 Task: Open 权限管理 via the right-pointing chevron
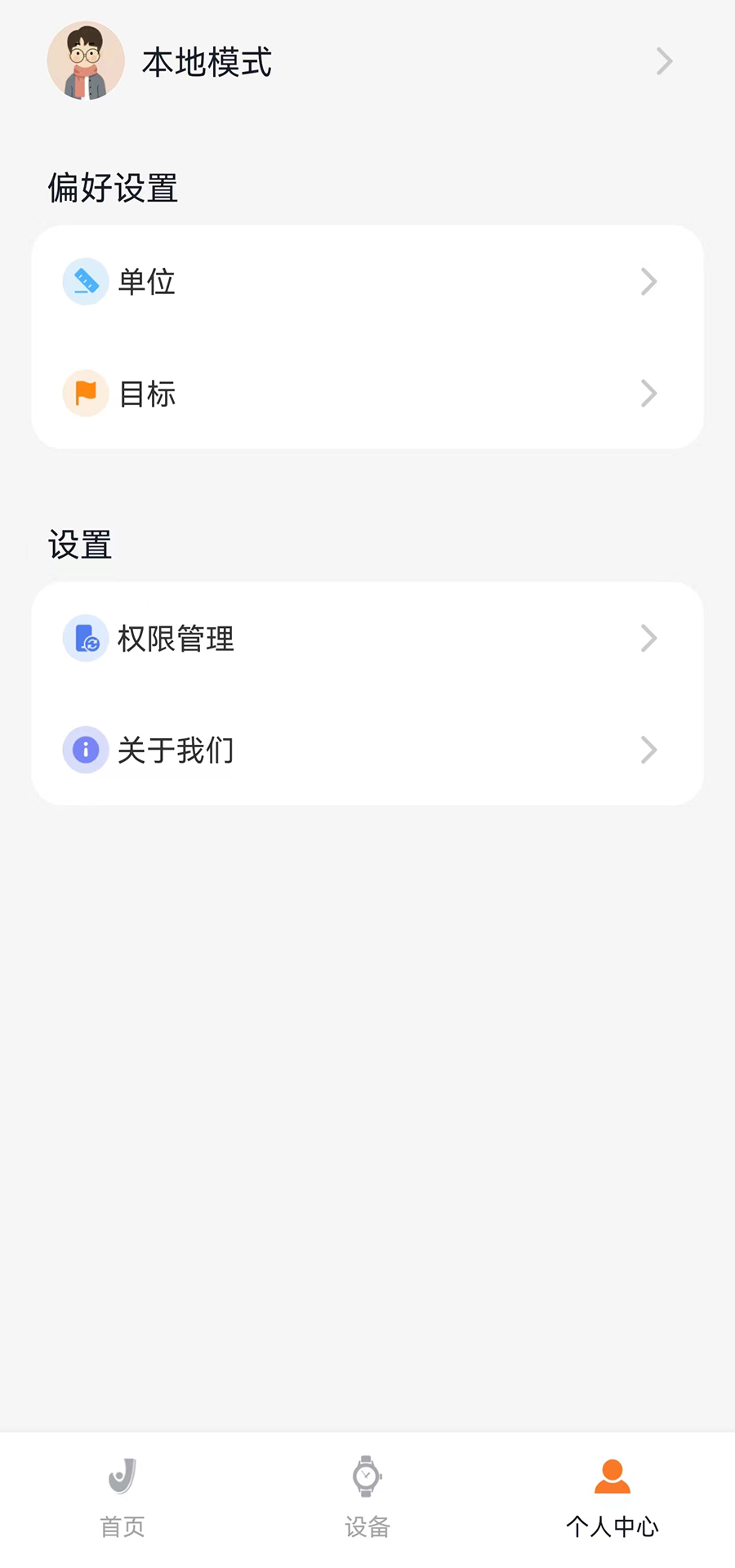tap(648, 639)
